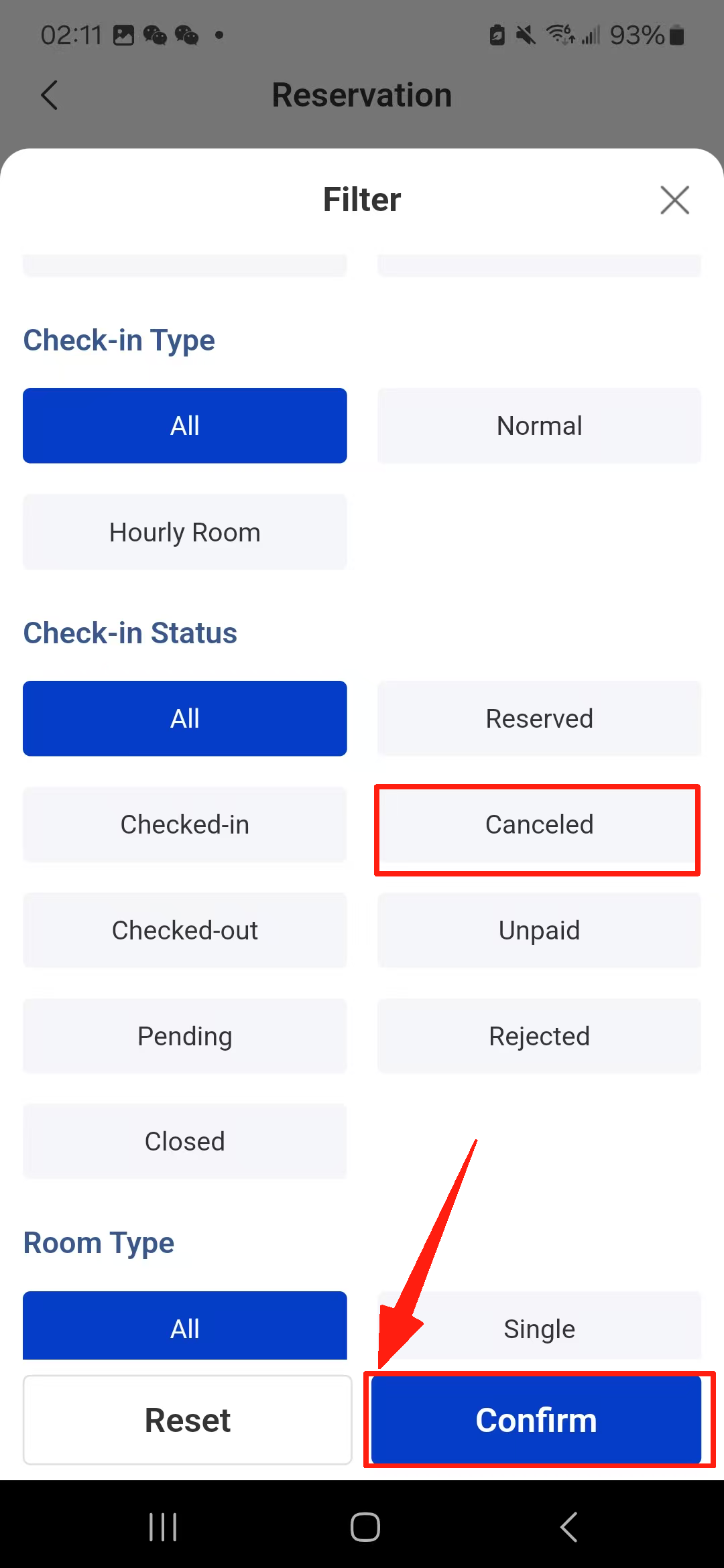
Task: Confirm the filter selection
Action: click(536, 1420)
